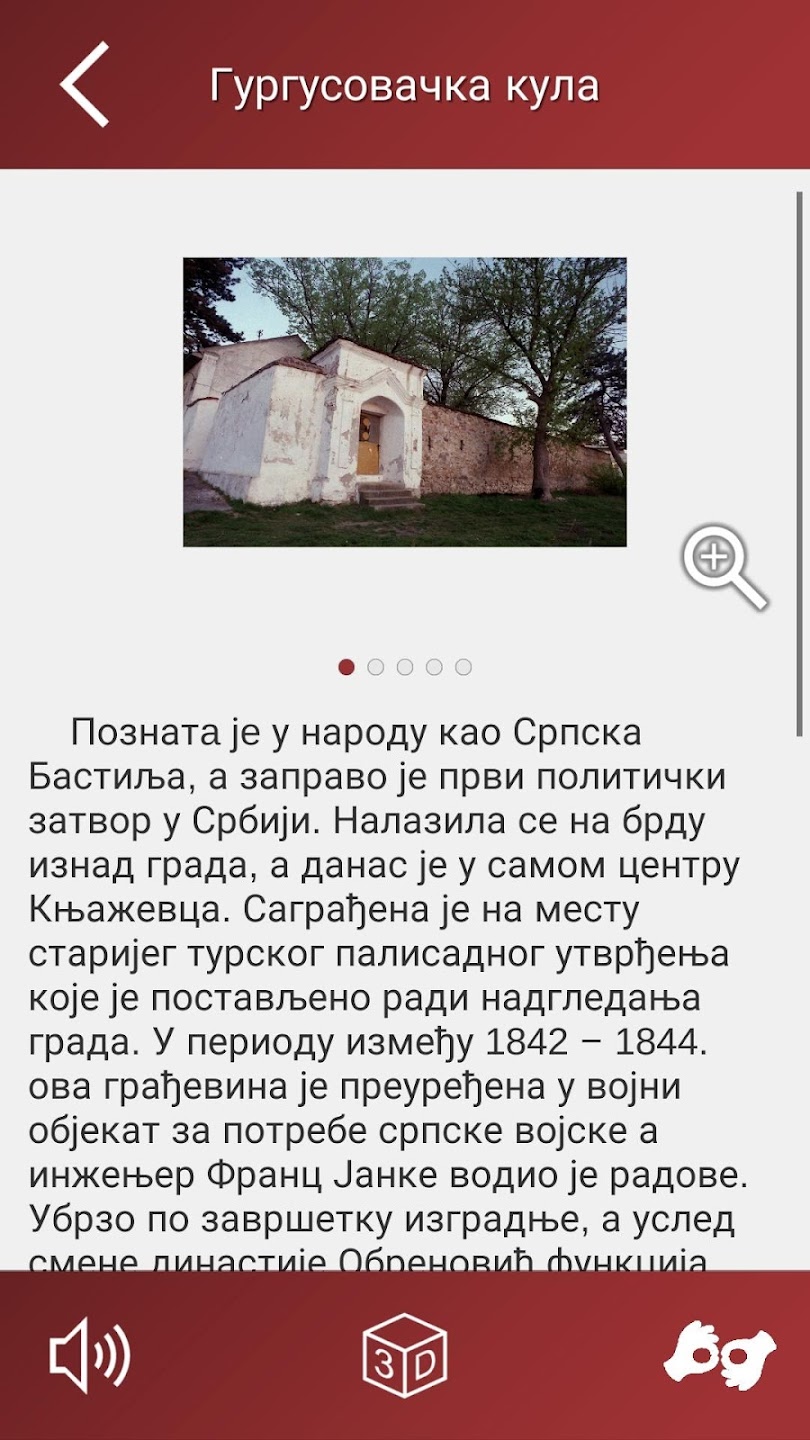Jump to the last gallery dot
The height and width of the screenshot is (1440, 810).
(463, 667)
